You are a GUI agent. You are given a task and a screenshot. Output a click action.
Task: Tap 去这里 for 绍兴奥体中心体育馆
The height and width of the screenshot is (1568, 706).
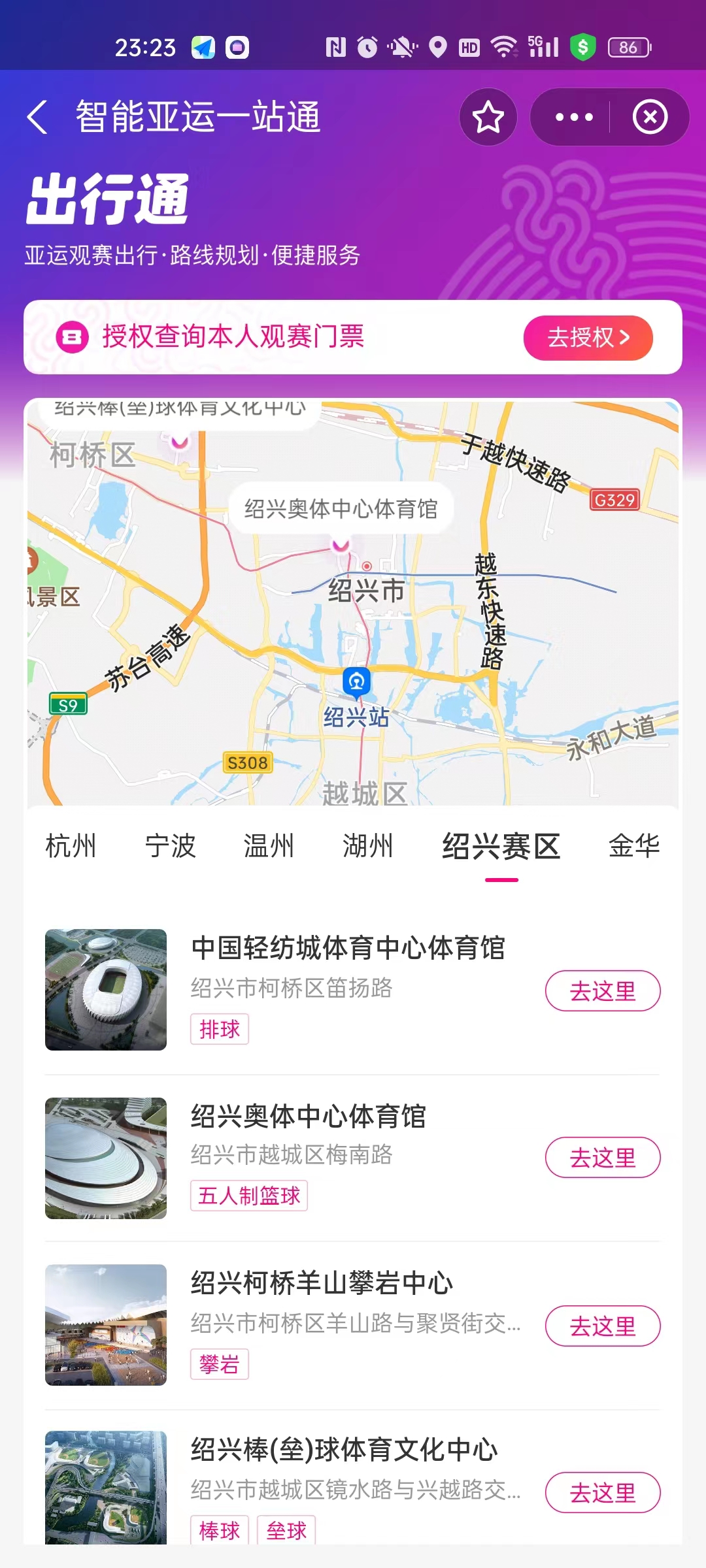click(x=602, y=1158)
